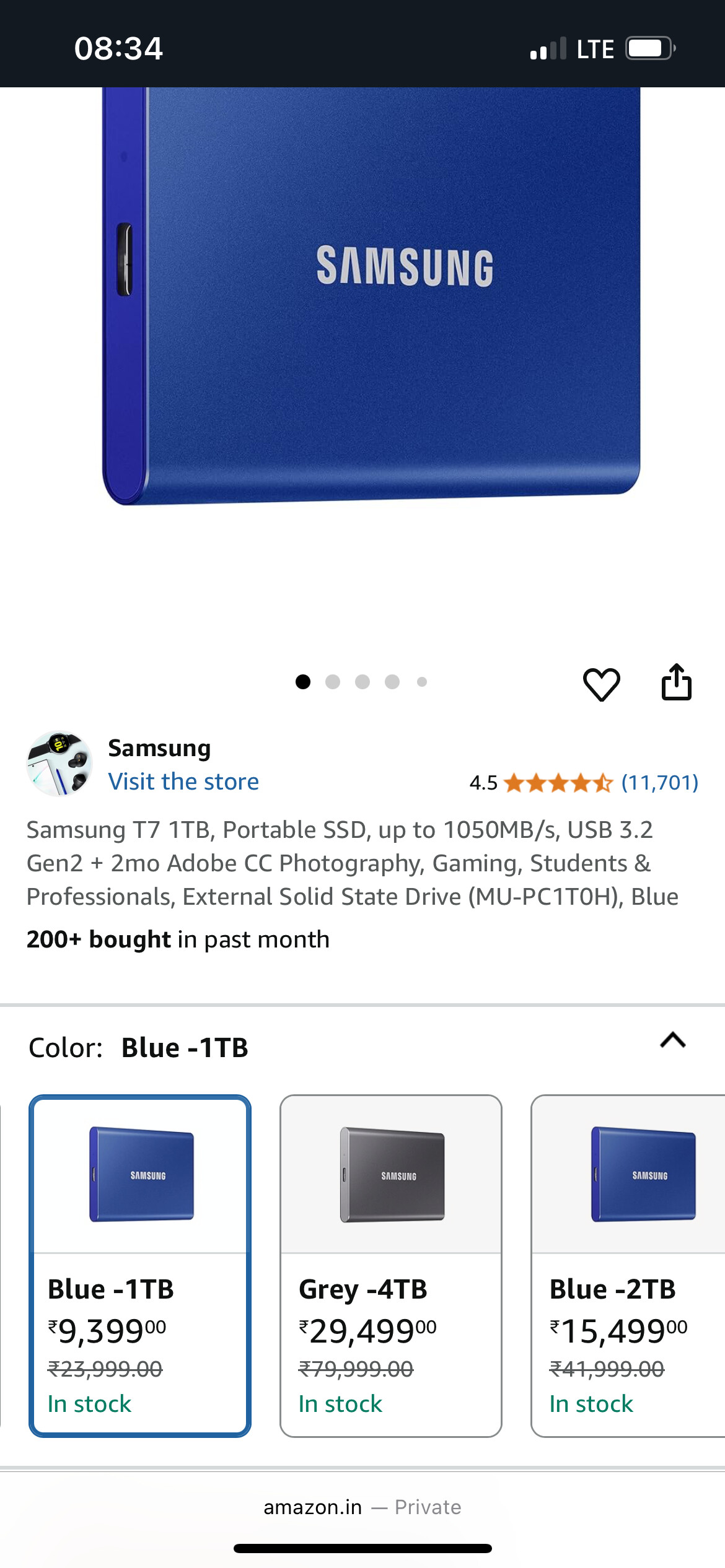The image size is (725, 1568).
Task: Visit the Samsung store
Action: point(183,782)
